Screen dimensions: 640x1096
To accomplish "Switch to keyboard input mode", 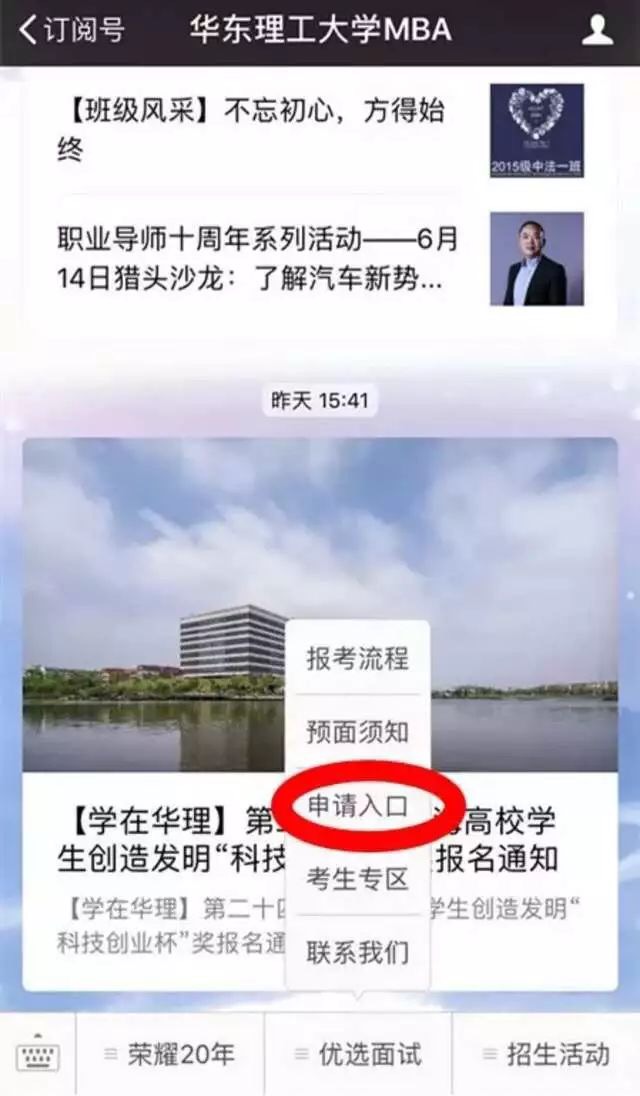I will 38,1055.
